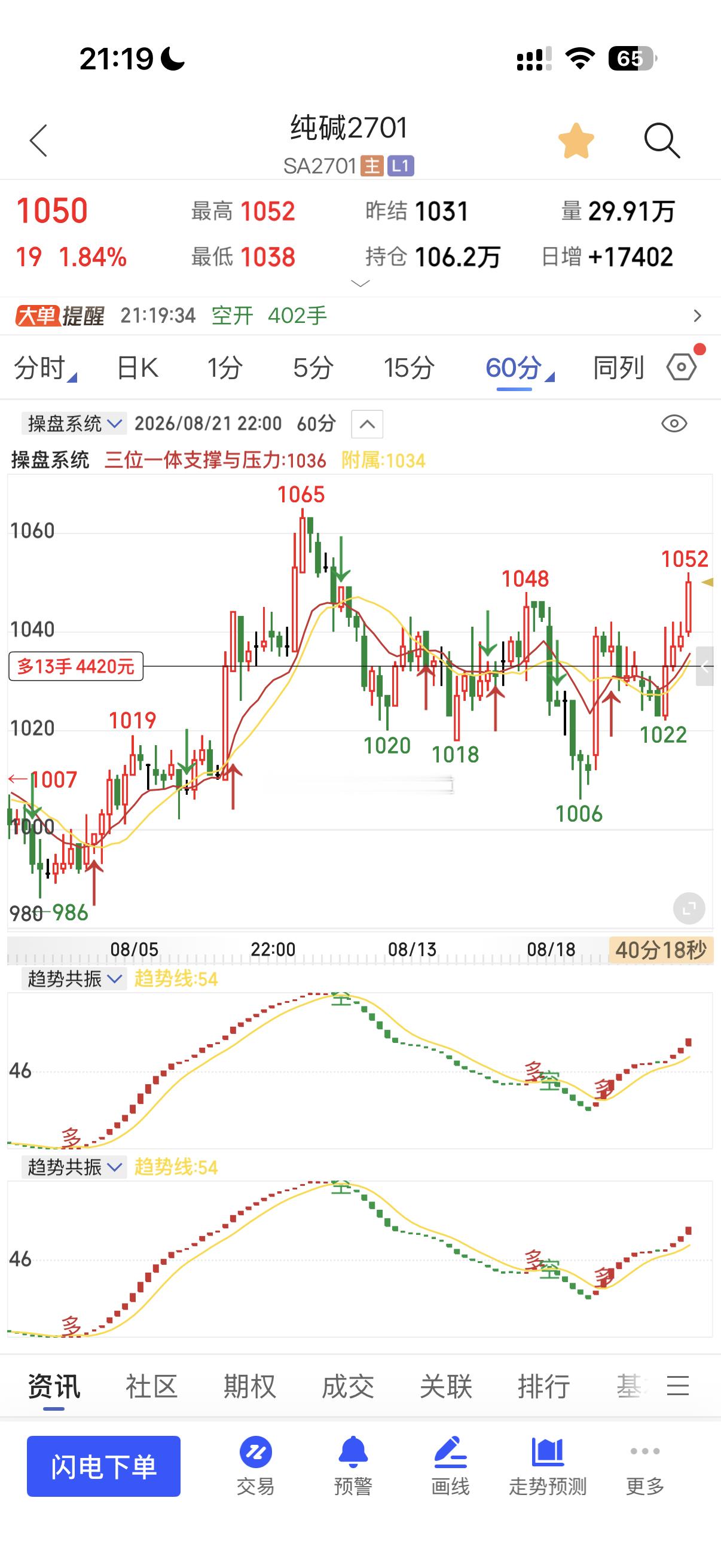Open chart settings hexagon icon
Image resolution: width=721 pixels, height=1568 pixels.
[682, 367]
